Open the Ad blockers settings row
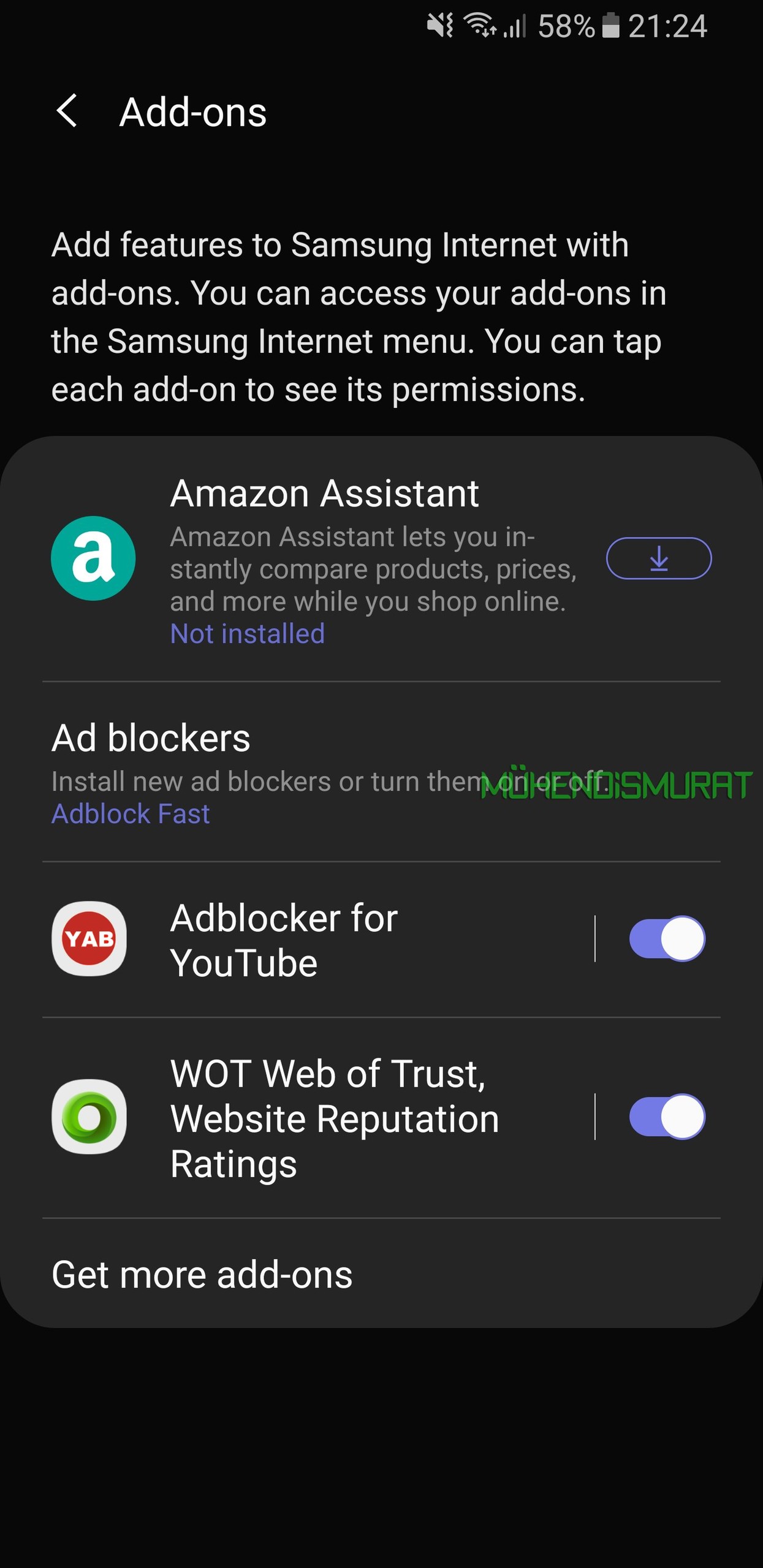This screenshot has width=763, height=1568. pos(381,772)
